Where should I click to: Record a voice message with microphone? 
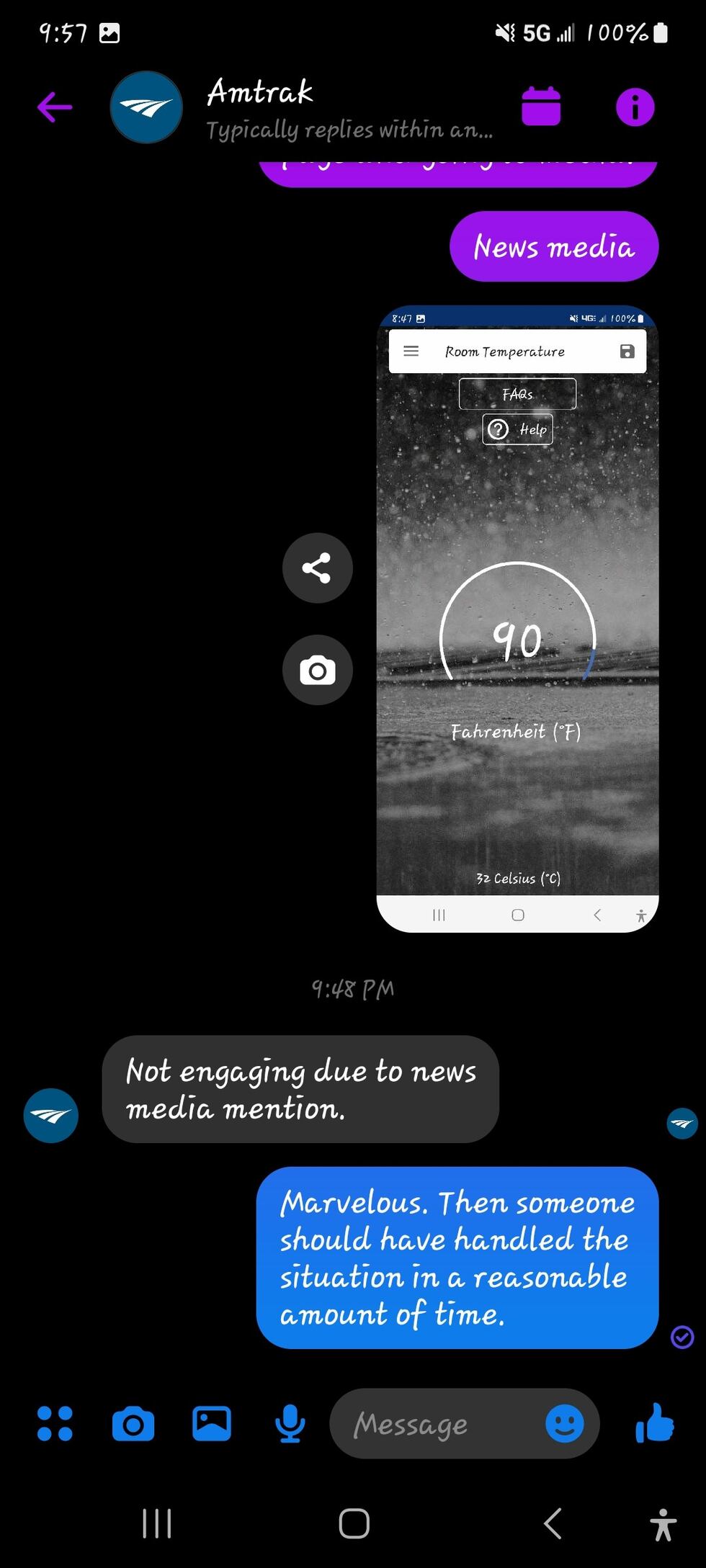(290, 1424)
